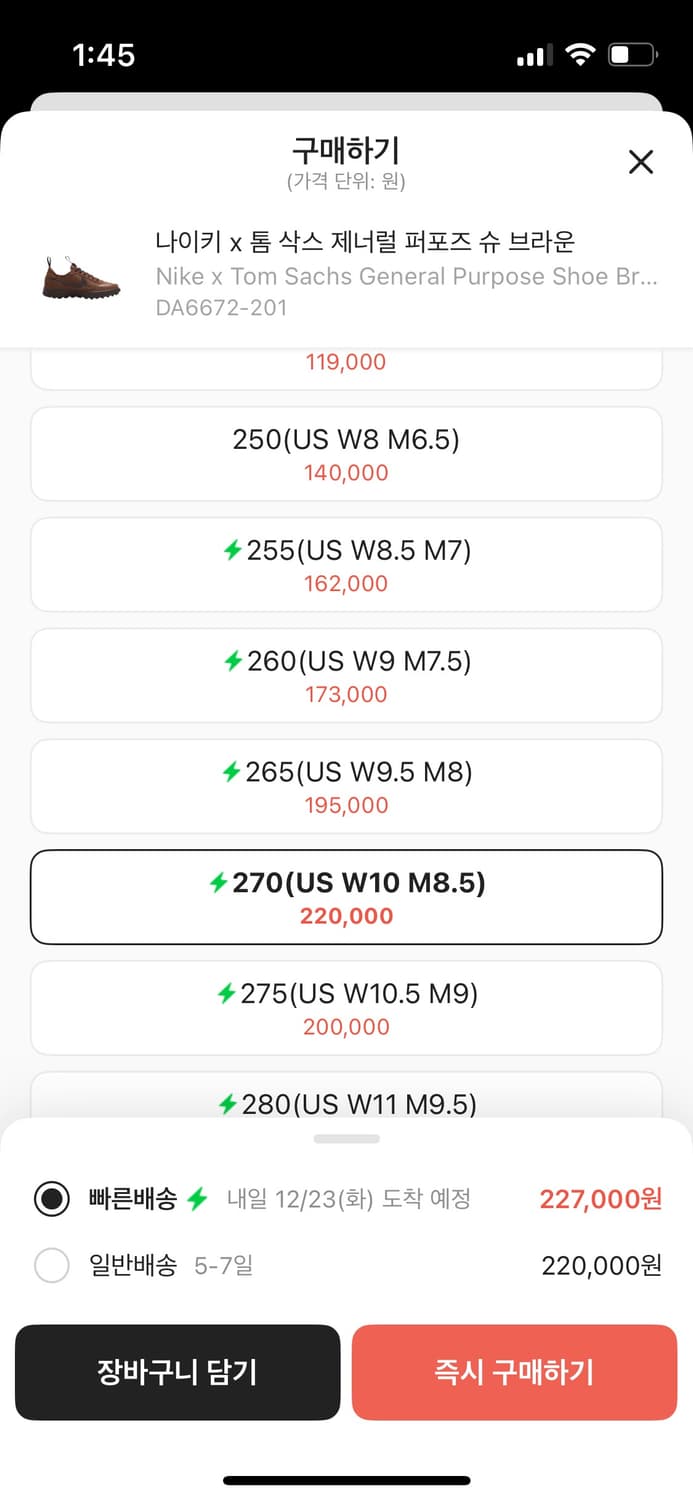
Task: Switch to 일반배송 standard delivery
Action: [346, 1265]
